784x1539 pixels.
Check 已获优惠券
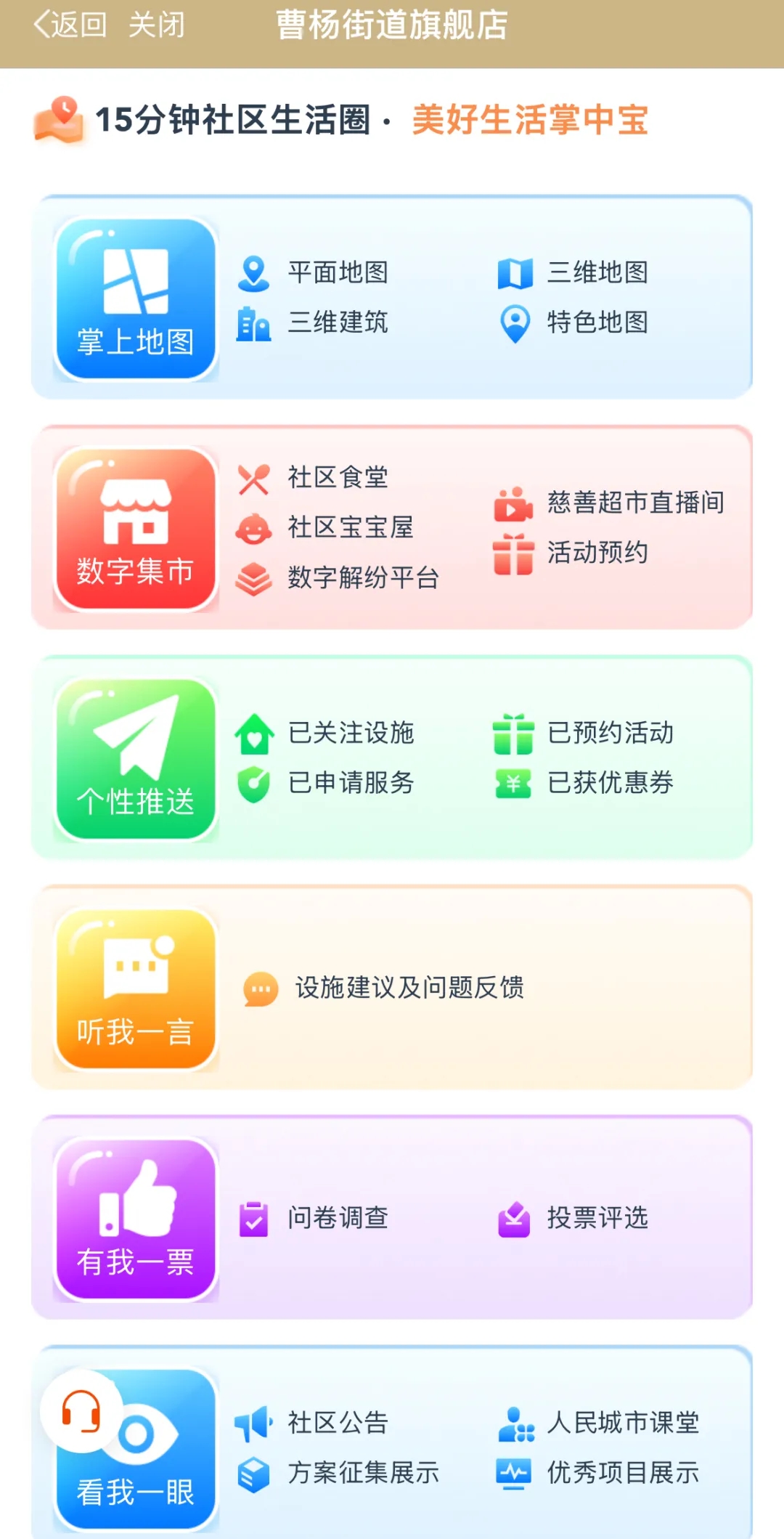tap(610, 783)
